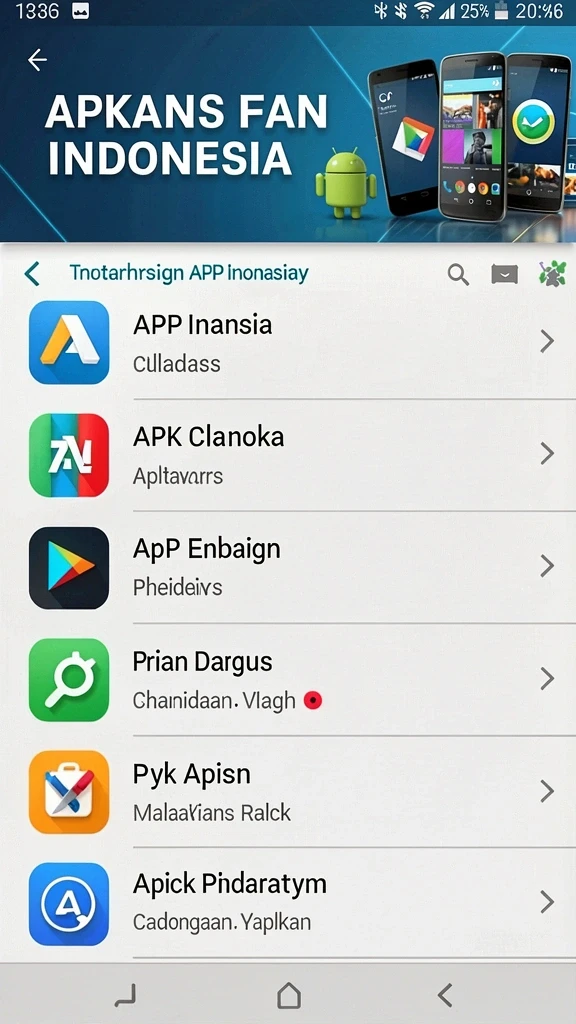Viewport: 576px width, 1024px height.
Task: Go back using the teal chevron beside Tnotarhrsign
Action: click(x=31, y=274)
